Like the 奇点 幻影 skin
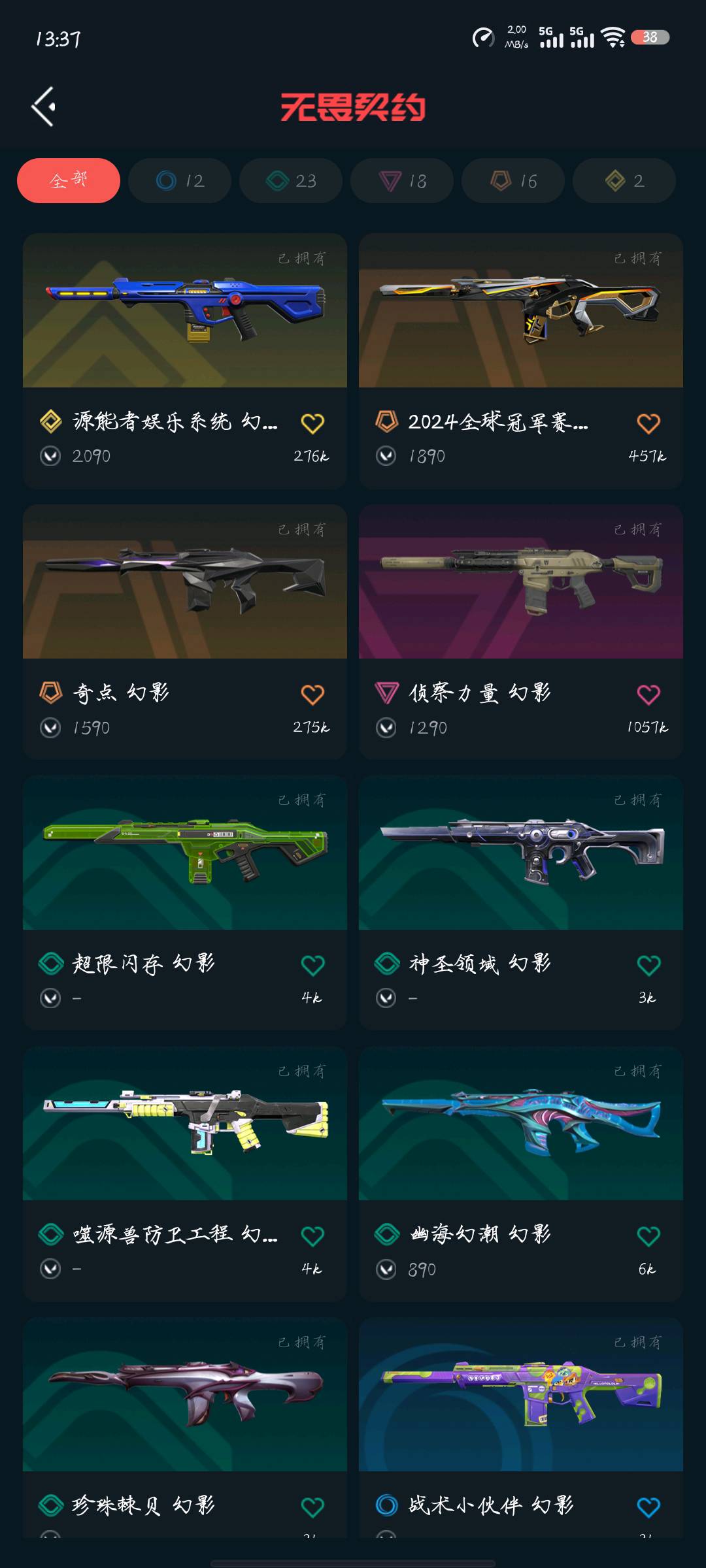The height and width of the screenshot is (1568, 706). [312, 694]
